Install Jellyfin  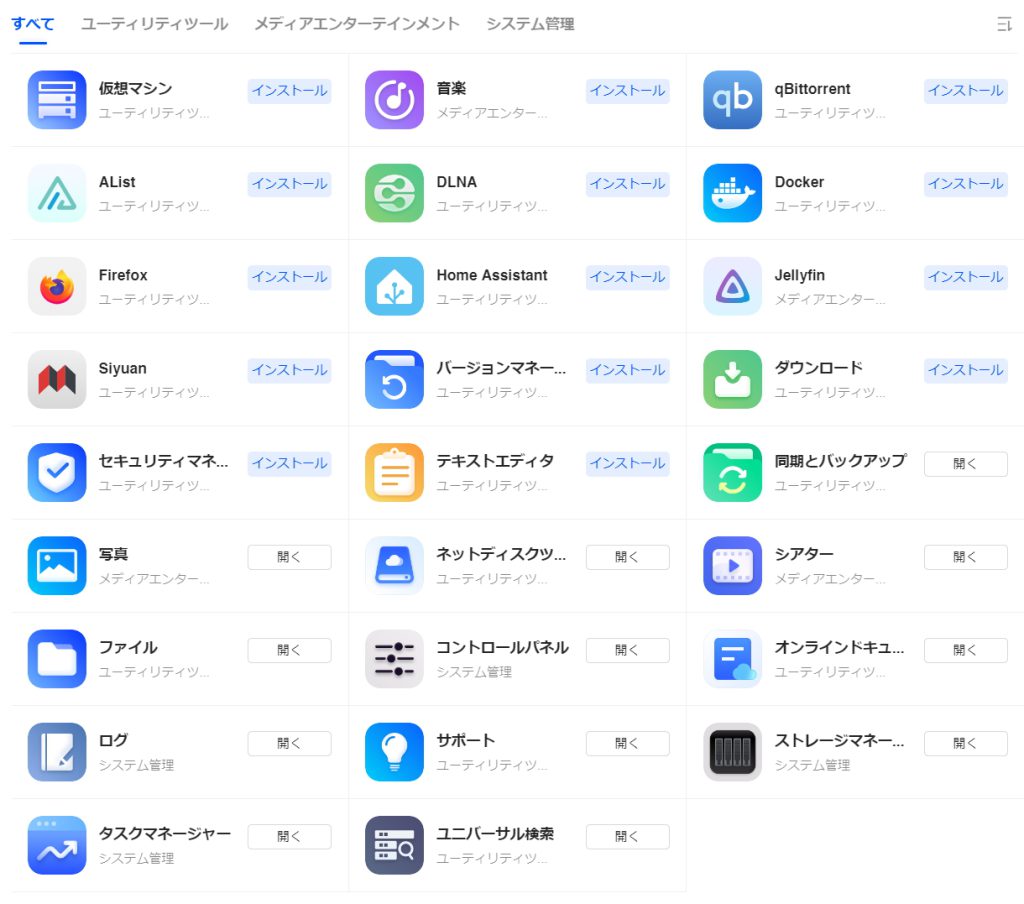coord(965,277)
